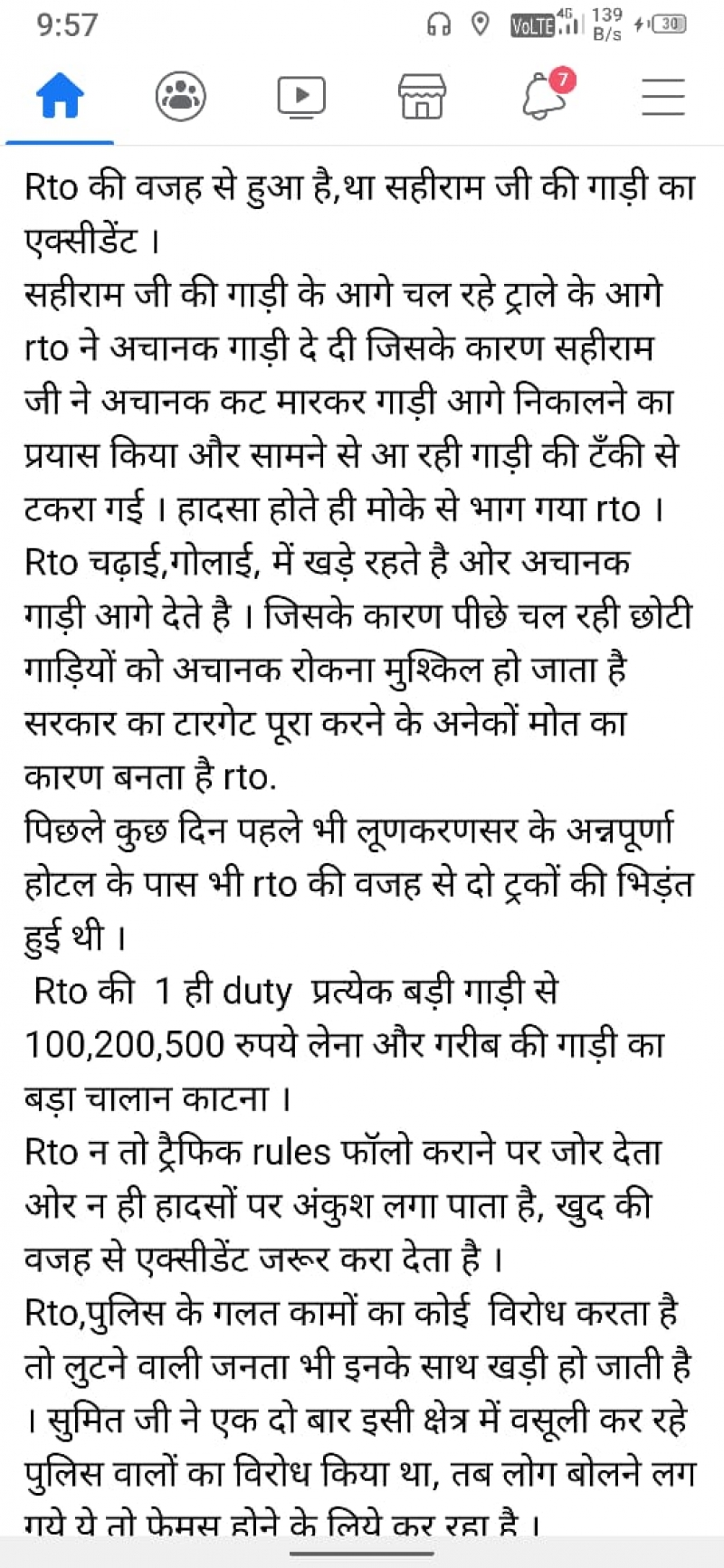Go to the Watch video tab
Screen dimensions: 724x1568
[301, 96]
